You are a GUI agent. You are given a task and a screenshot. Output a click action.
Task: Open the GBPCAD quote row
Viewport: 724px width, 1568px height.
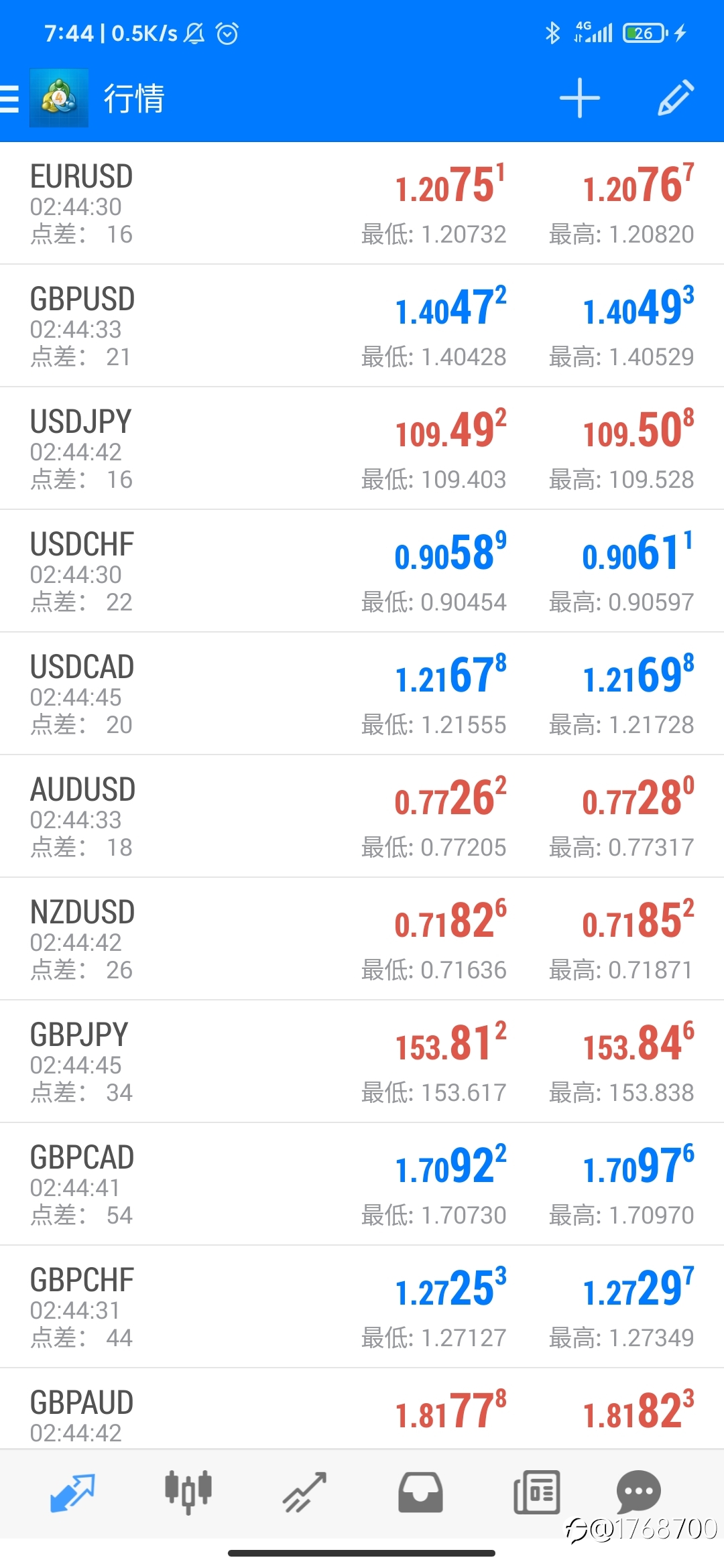[362, 1185]
